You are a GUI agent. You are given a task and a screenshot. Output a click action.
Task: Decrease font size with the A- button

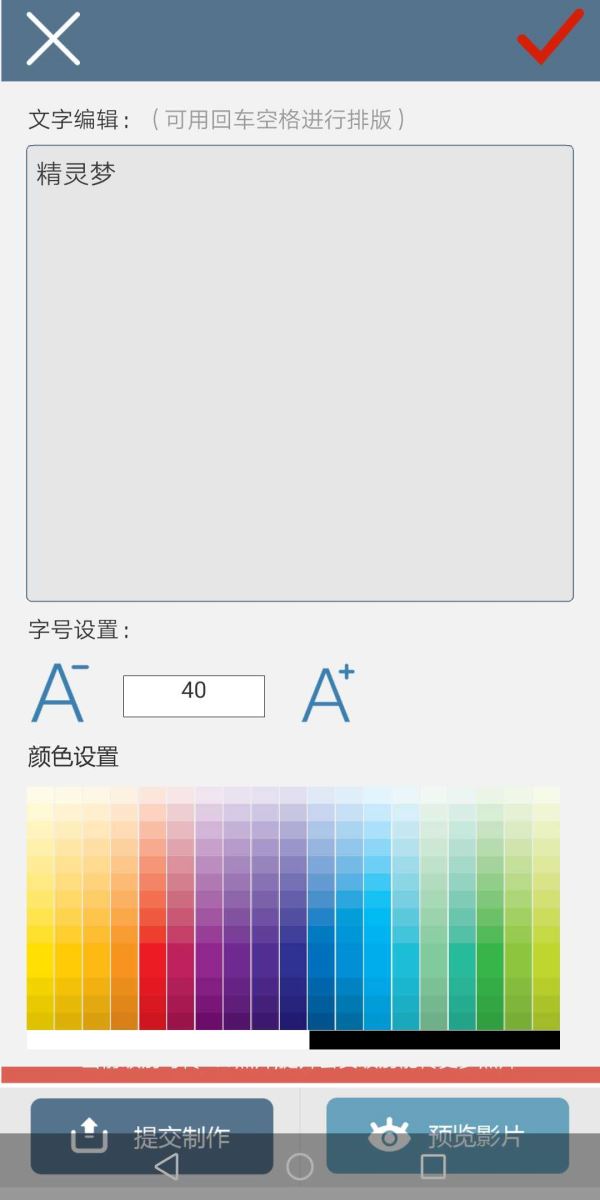click(x=59, y=693)
